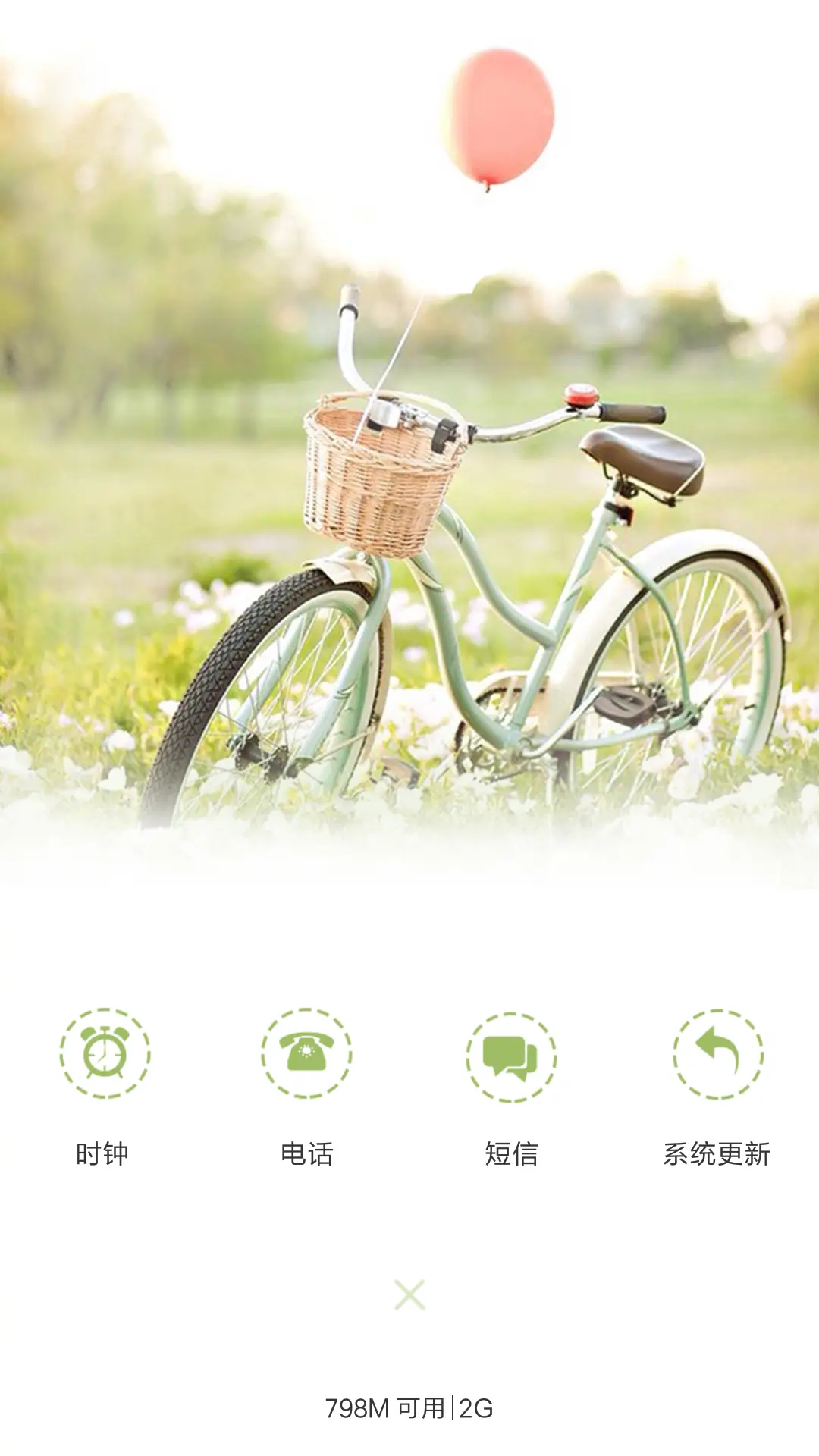Open the 短信 messages app

511,1056
